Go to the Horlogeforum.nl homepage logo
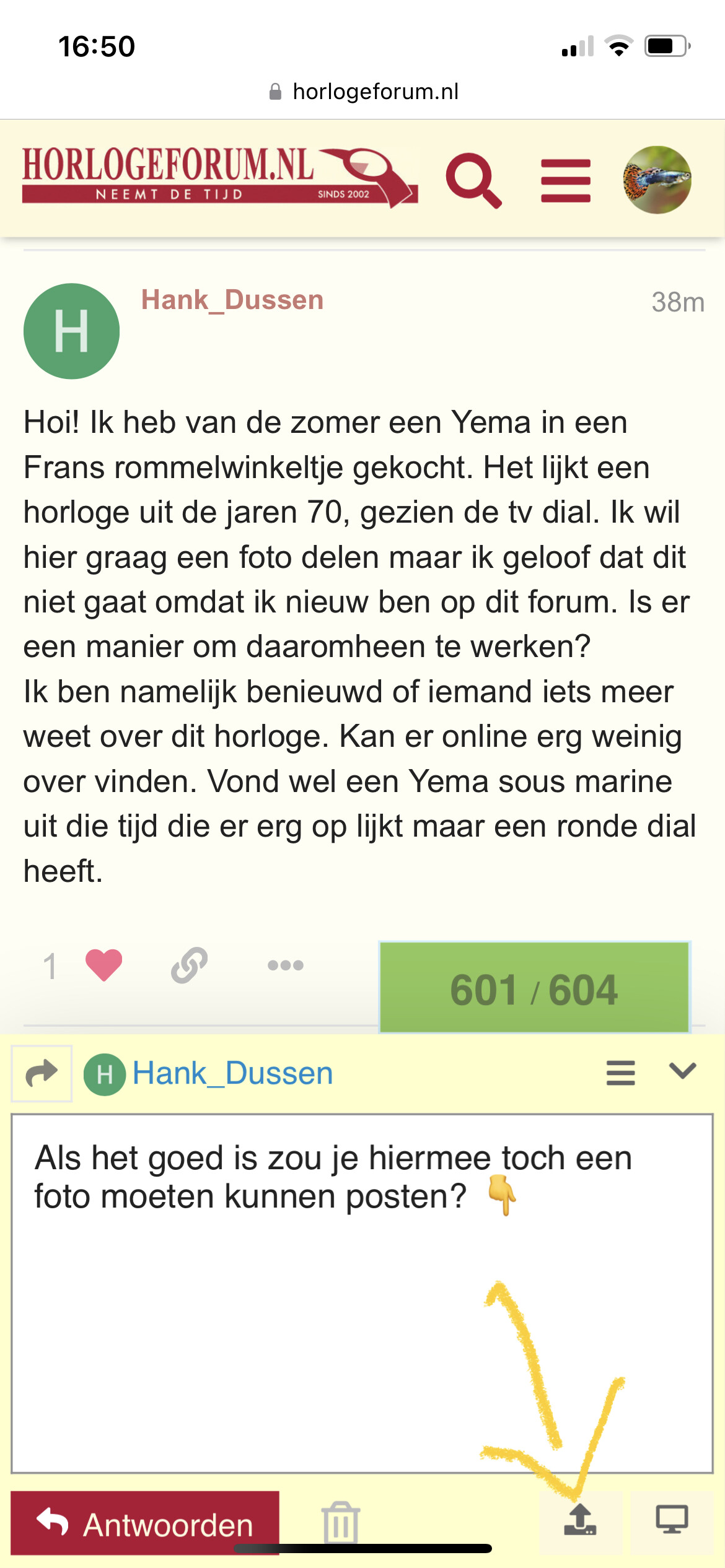Image resolution: width=725 pixels, height=1568 pixels. [x=220, y=178]
